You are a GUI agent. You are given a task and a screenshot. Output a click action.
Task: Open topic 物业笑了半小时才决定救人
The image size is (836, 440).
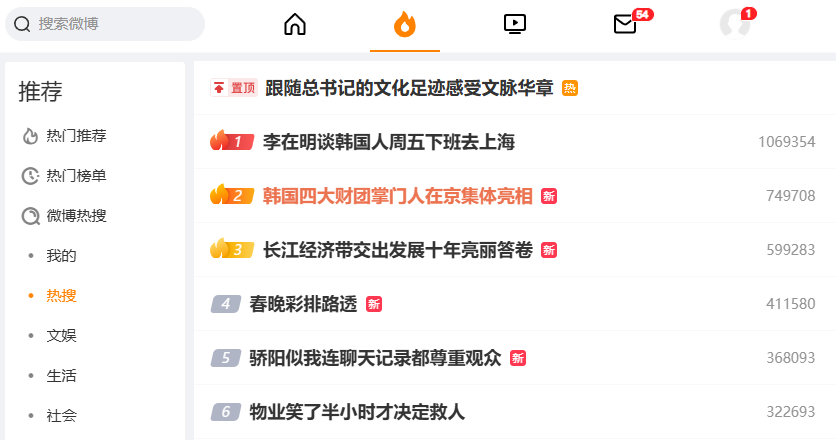(357, 412)
